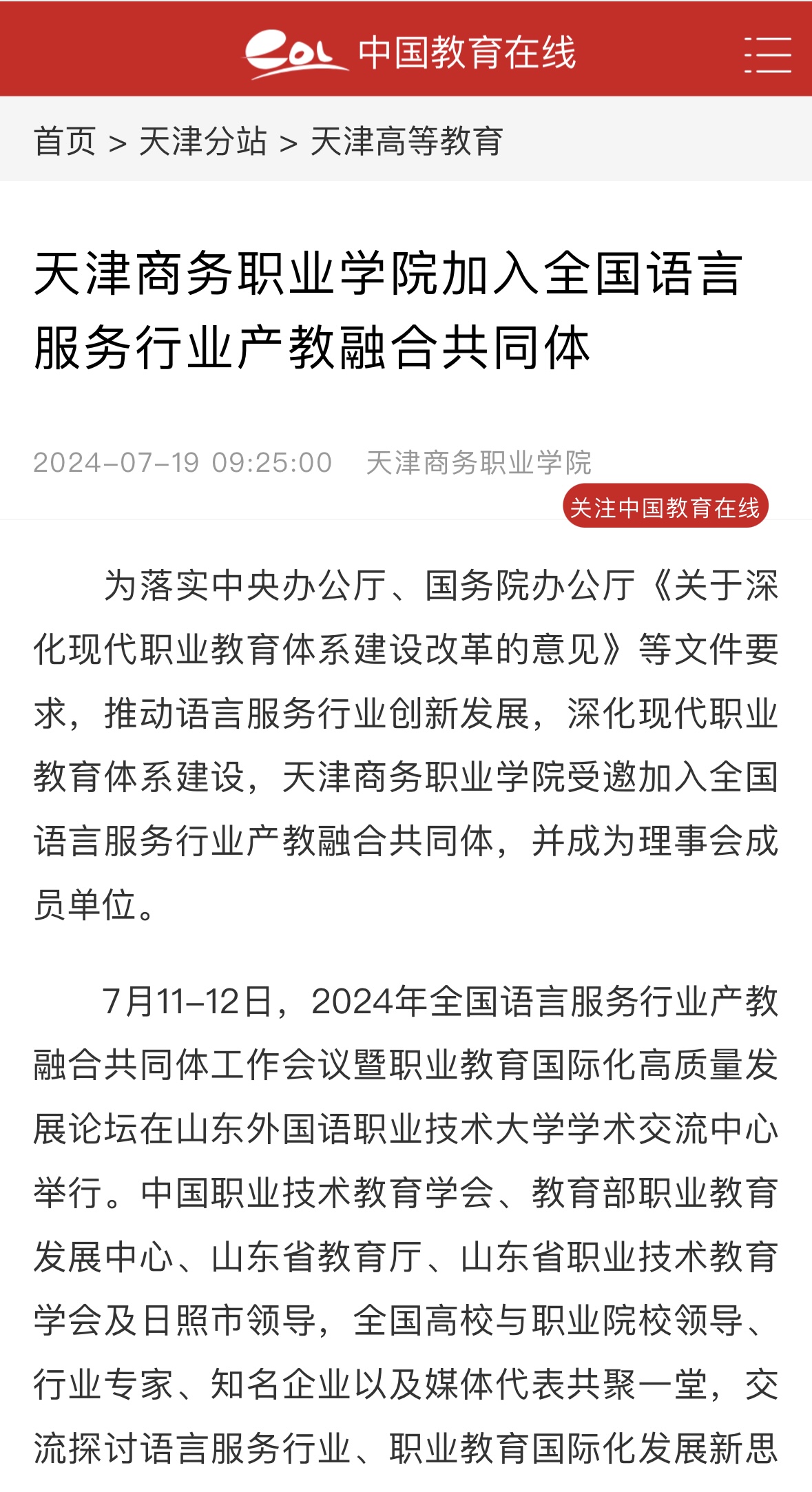Tap the 中国教育在线 header logo link
The height and width of the screenshot is (1492, 812).
410,53
